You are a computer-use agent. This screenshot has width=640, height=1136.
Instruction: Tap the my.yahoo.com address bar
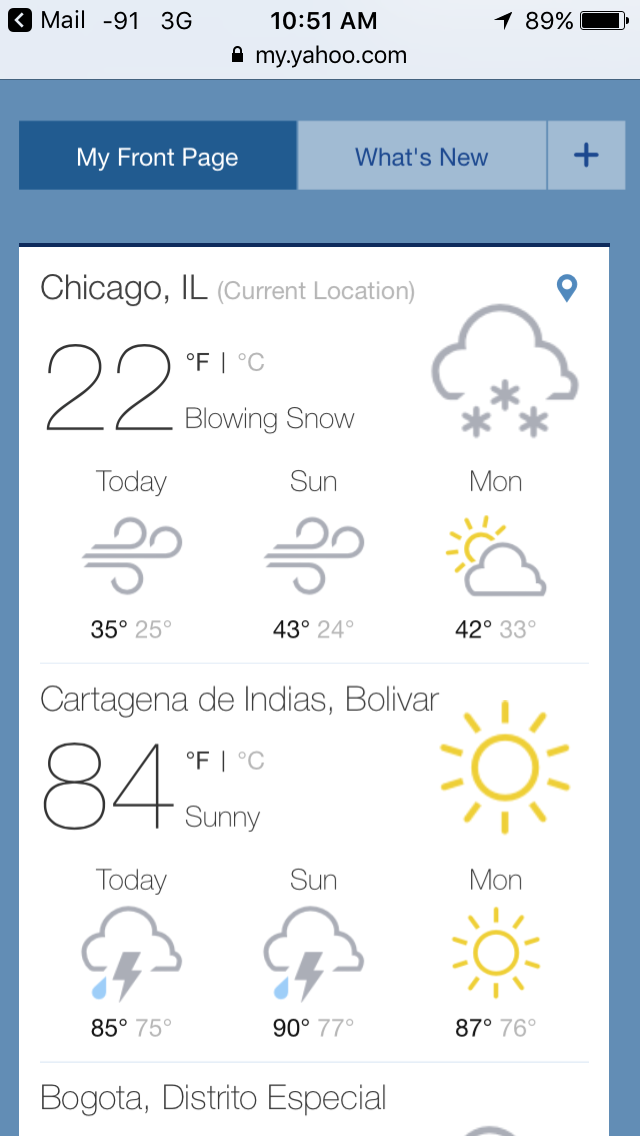click(x=320, y=55)
